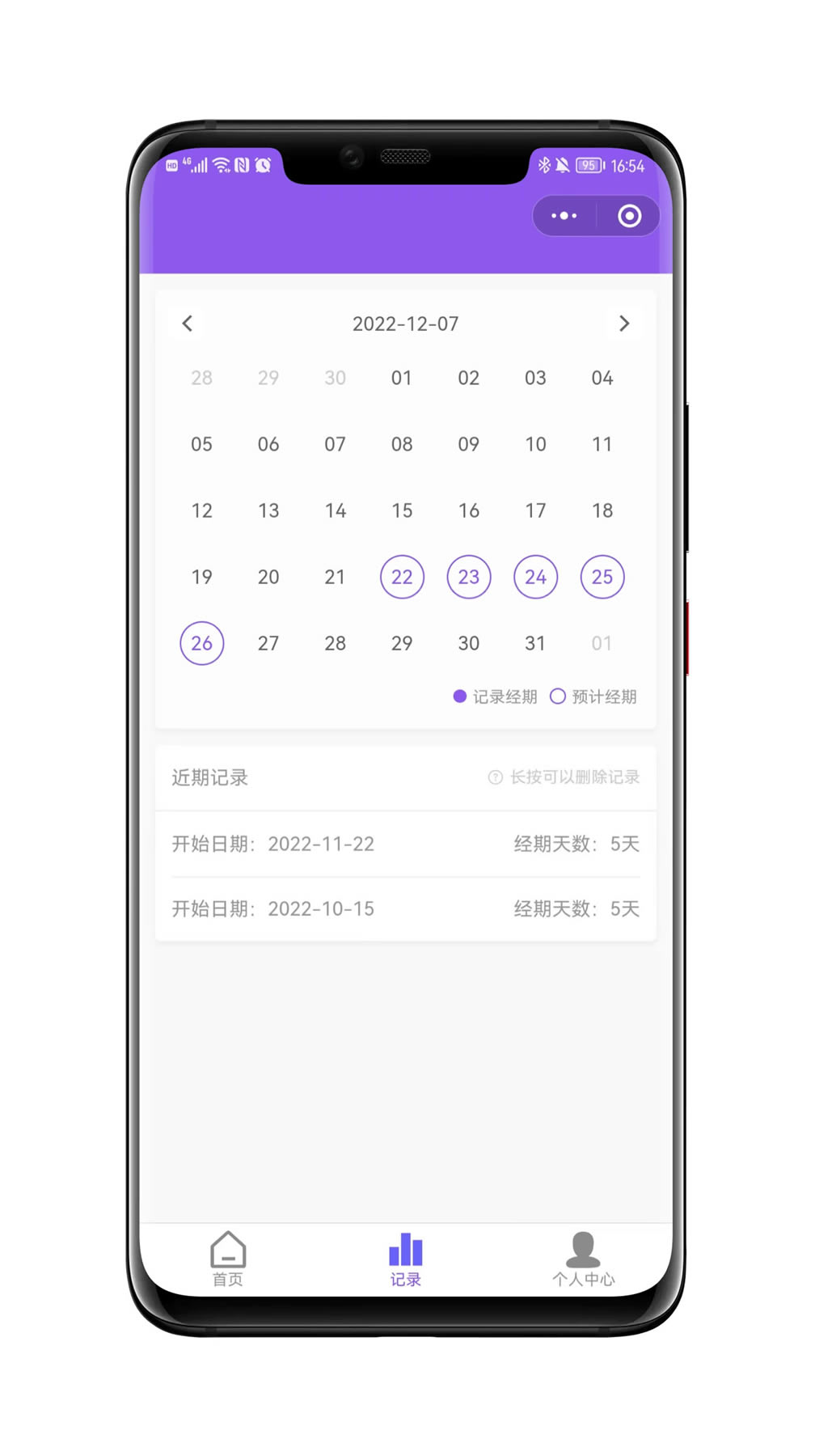Screen dimensions: 815x1456
Task: Close the mini program with the circle button
Action: coord(629,216)
